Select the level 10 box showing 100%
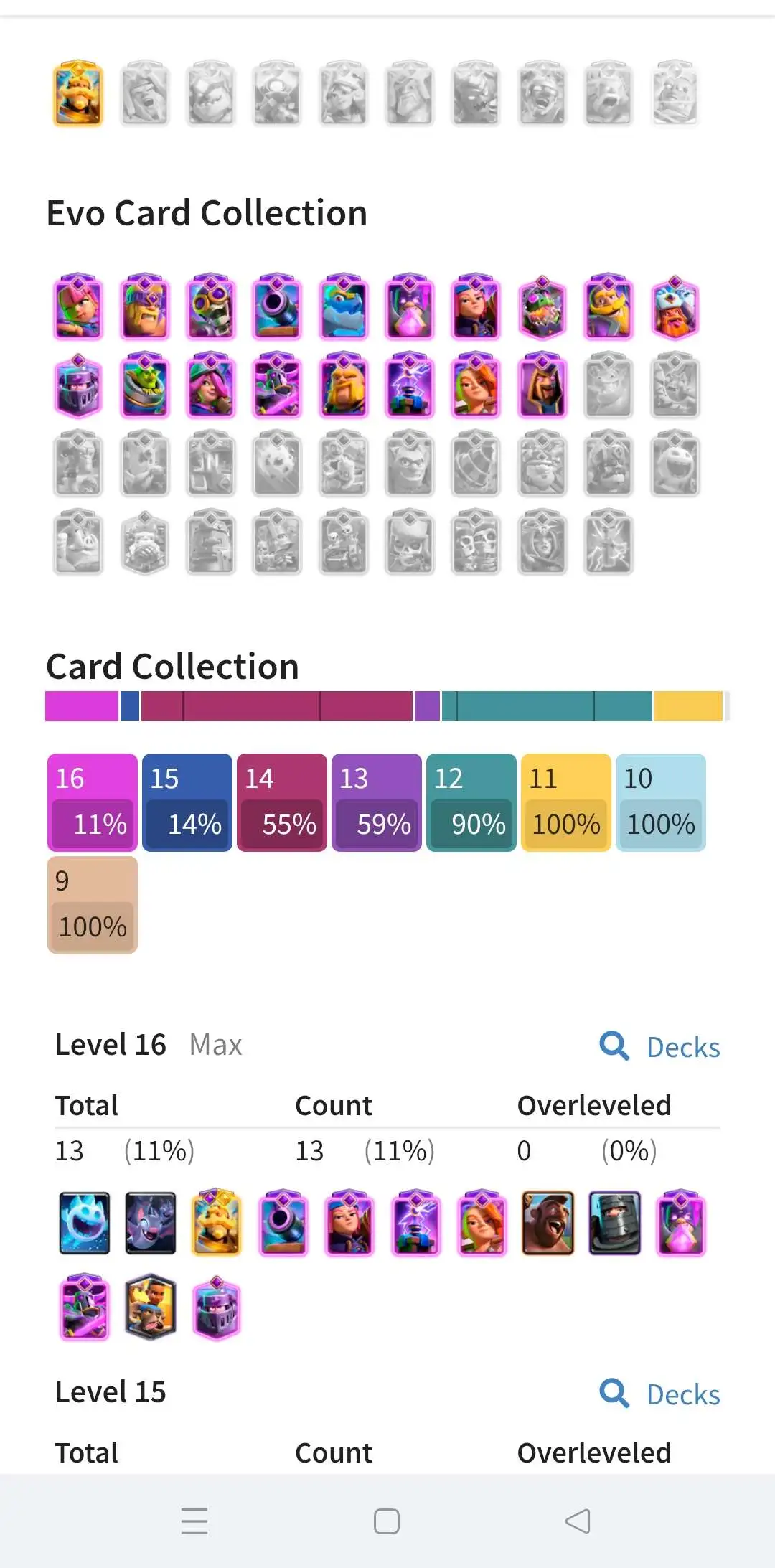Viewport: 775px width, 1568px height. [x=661, y=802]
